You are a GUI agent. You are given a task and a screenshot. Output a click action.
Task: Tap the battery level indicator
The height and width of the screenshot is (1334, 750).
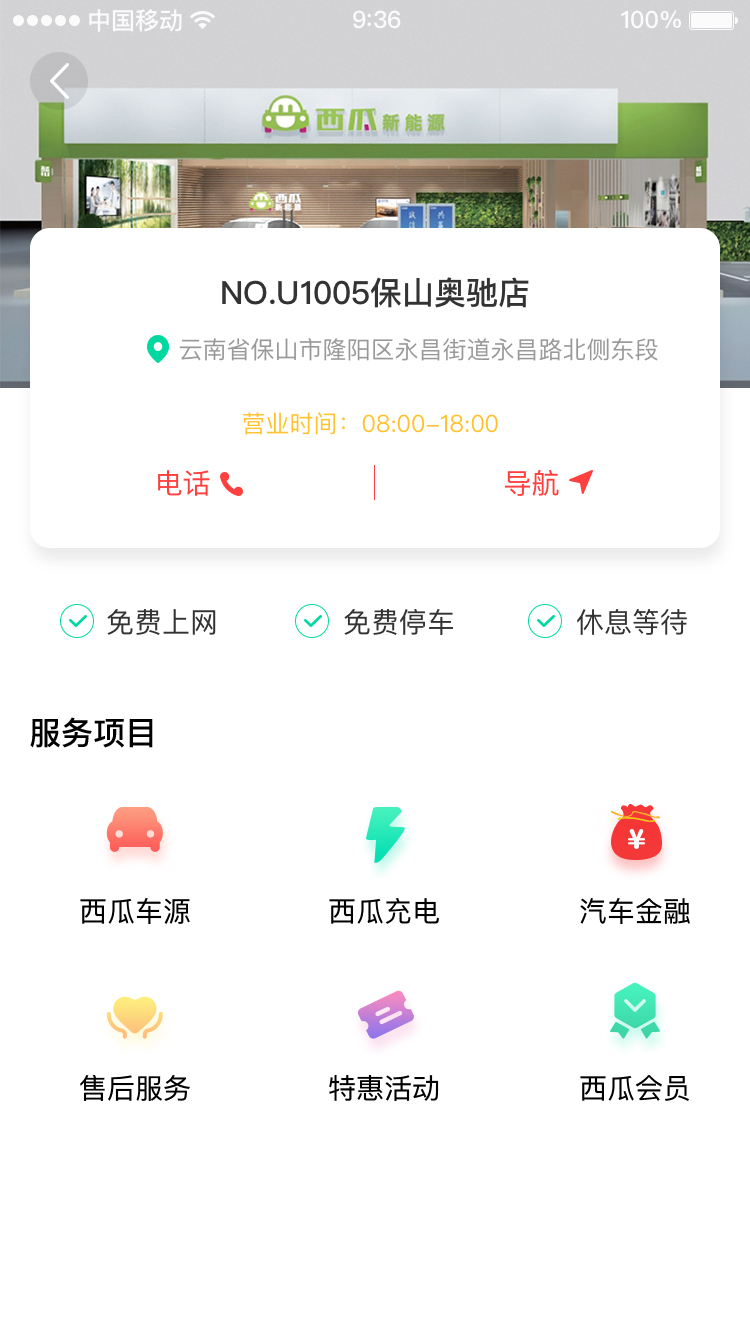point(712,19)
